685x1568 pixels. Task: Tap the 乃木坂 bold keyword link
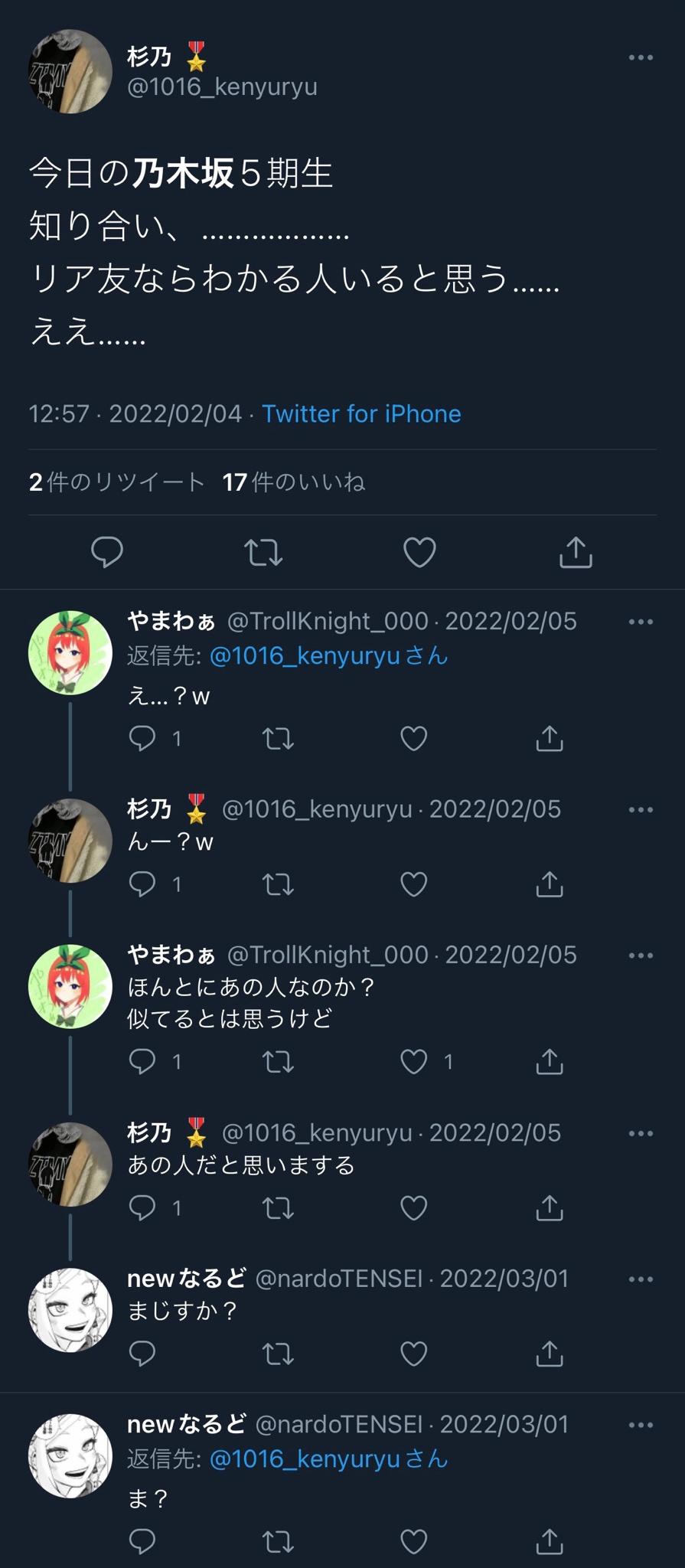pyautogui.click(x=183, y=173)
